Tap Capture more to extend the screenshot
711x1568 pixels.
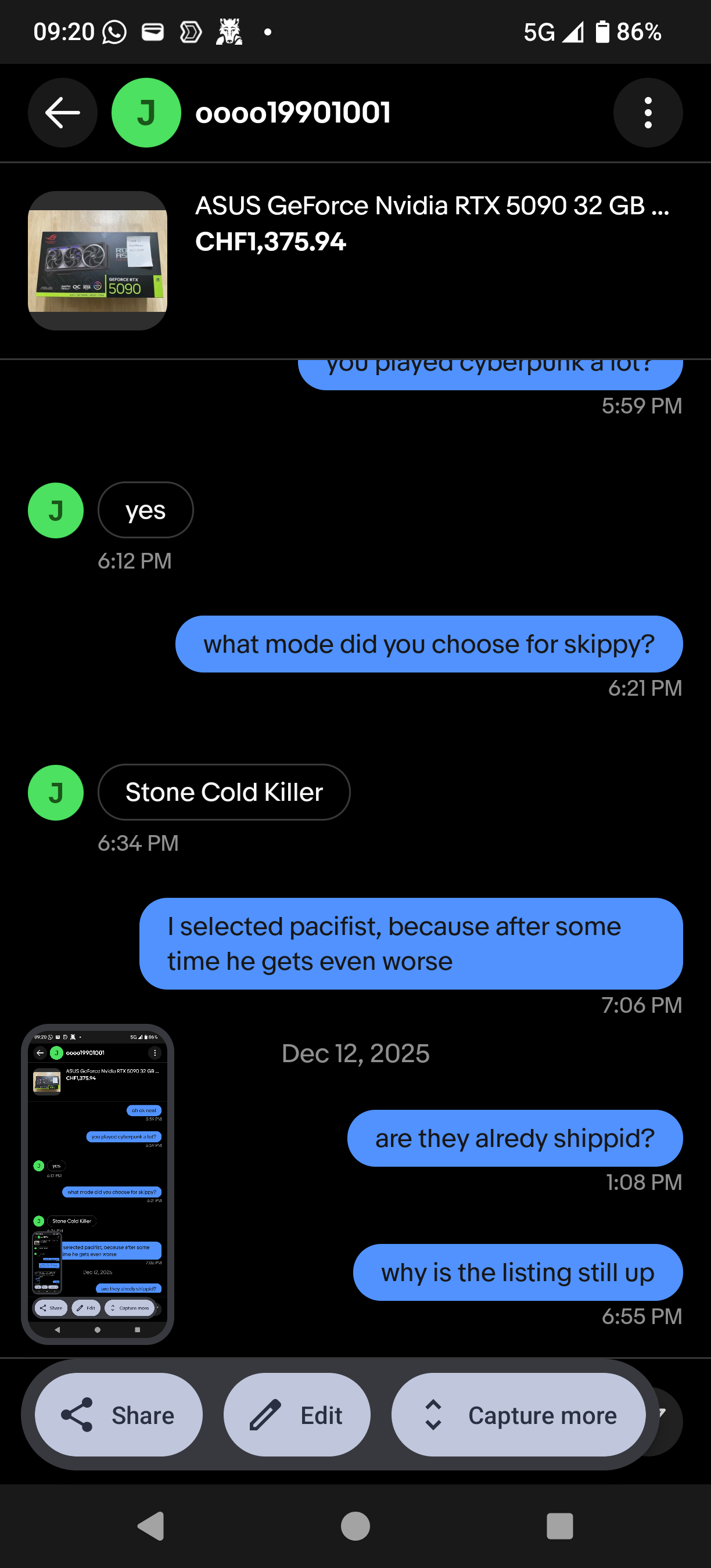[518, 1415]
